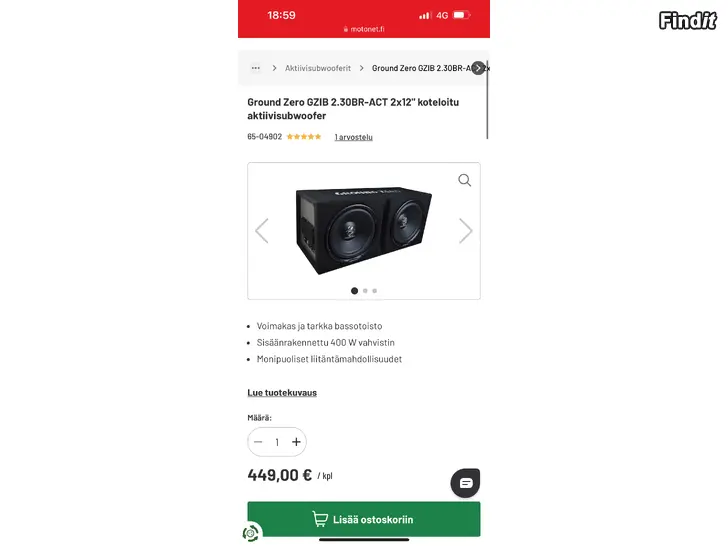The height and width of the screenshot is (546, 728).
Task: Open the chat support bubble
Action: pos(465,482)
